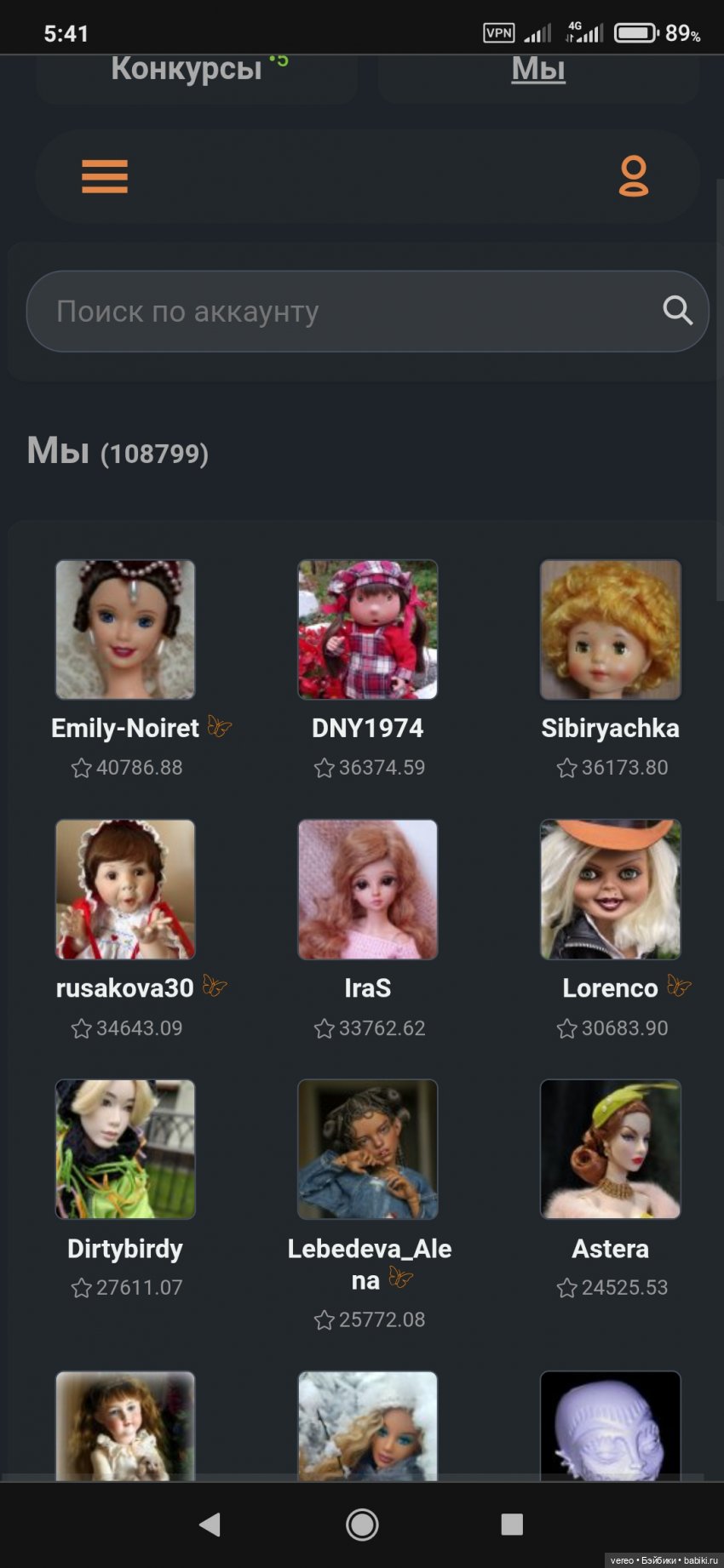724x1568 pixels.
Task: Tap the magnifier search icon
Action: pos(677,311)
